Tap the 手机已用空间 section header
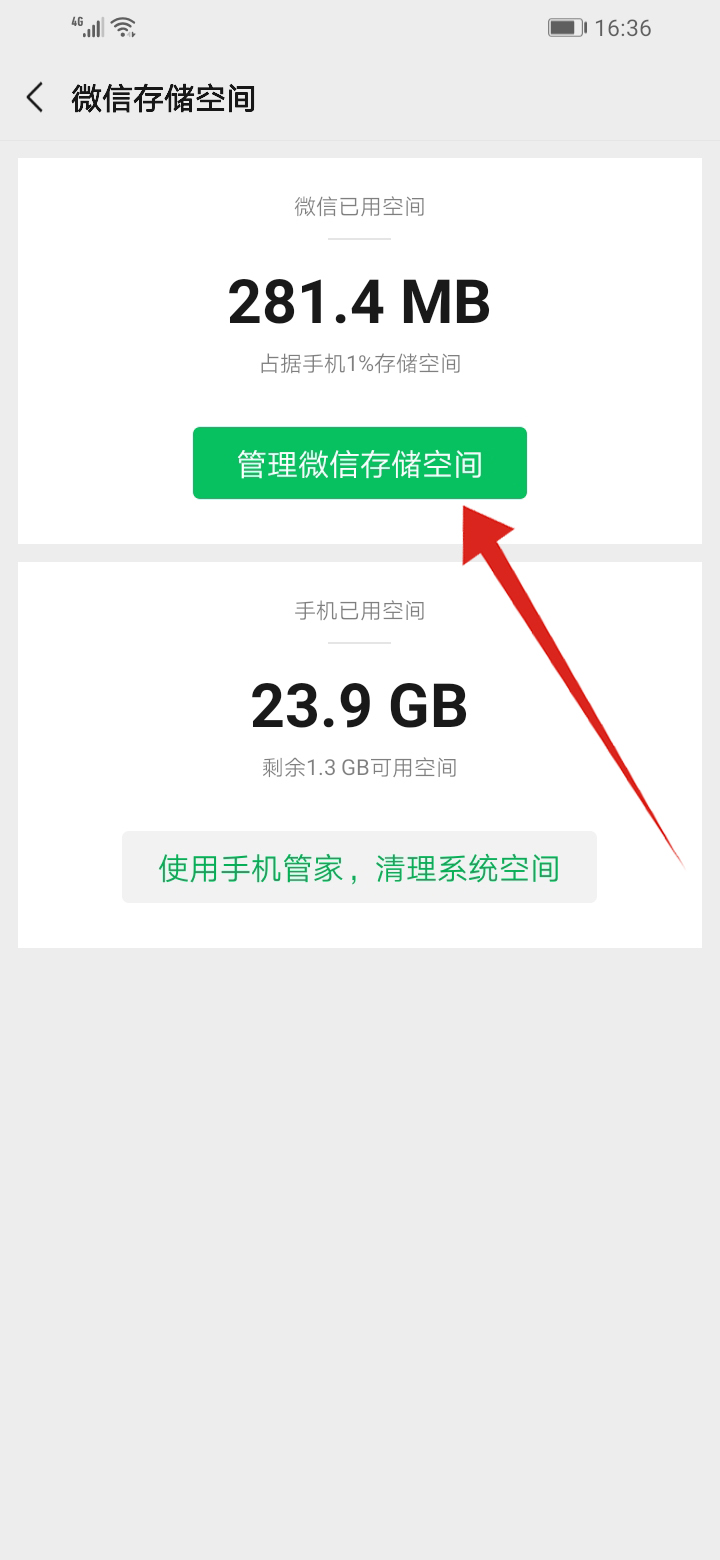Screen dimensions: 720x1560 coord(358,611)
